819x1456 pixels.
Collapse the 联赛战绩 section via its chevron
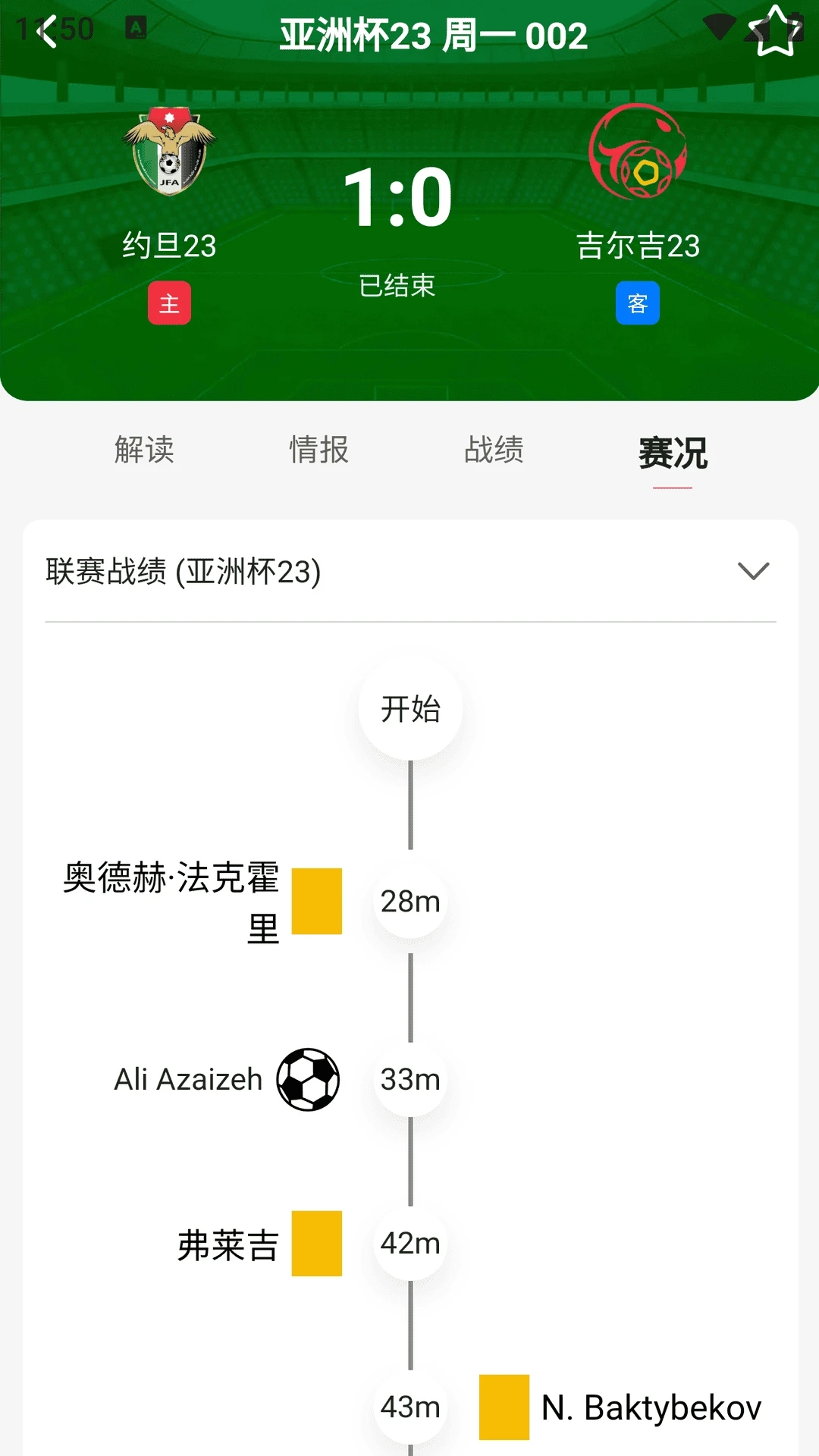tap(750, 570)
